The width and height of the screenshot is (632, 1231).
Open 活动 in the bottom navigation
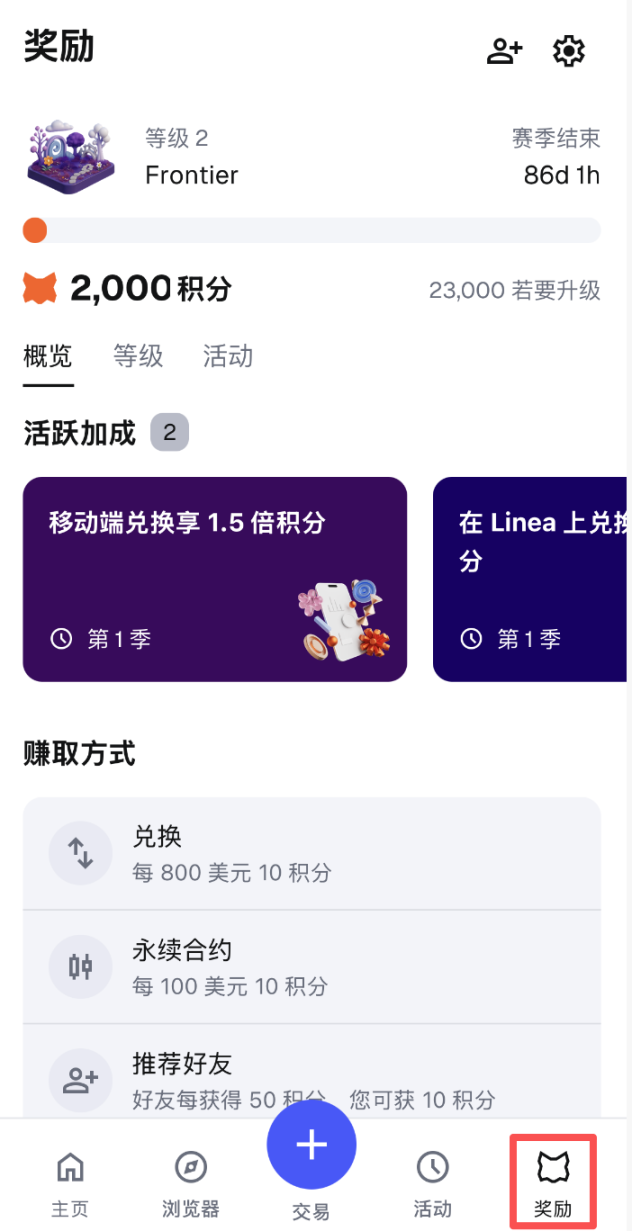[x=432, y=1181]
